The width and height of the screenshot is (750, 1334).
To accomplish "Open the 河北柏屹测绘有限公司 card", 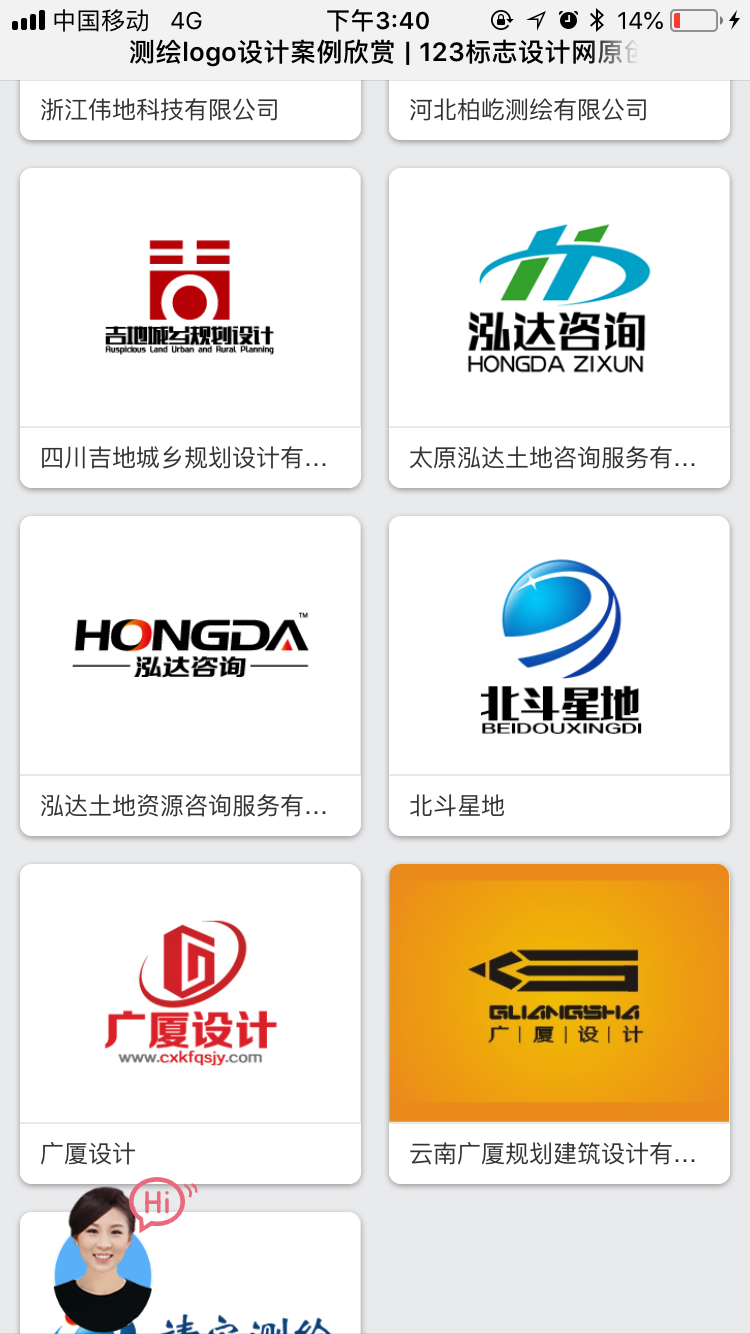I will (559, 110).
